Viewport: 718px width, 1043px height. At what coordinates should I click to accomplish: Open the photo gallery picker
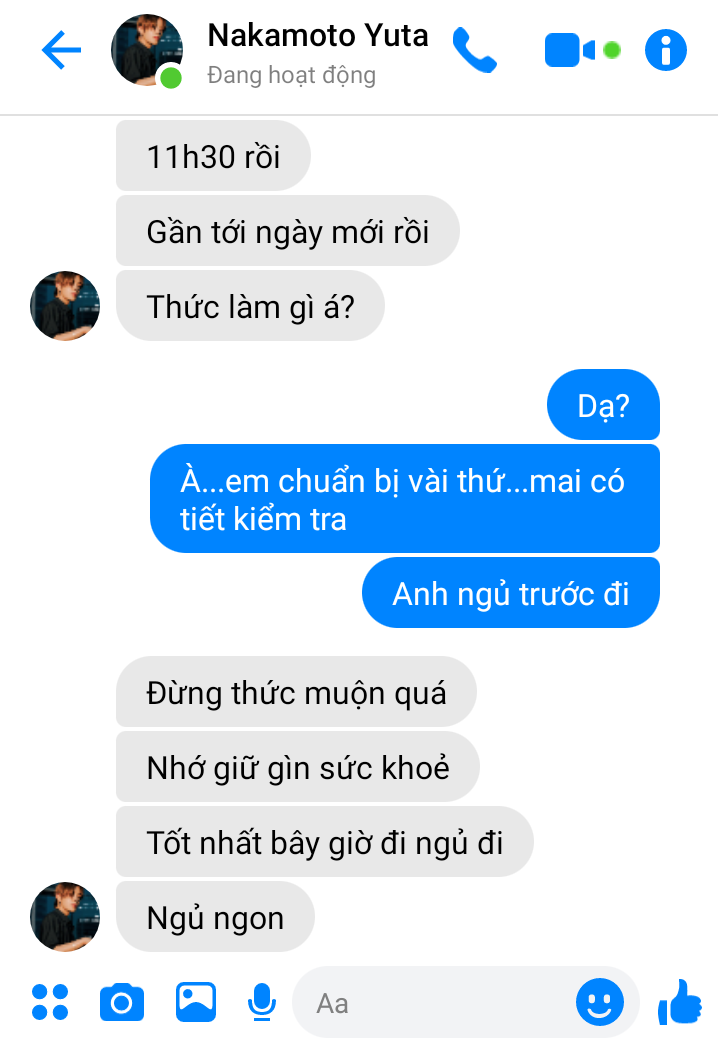click(196, 1001)
